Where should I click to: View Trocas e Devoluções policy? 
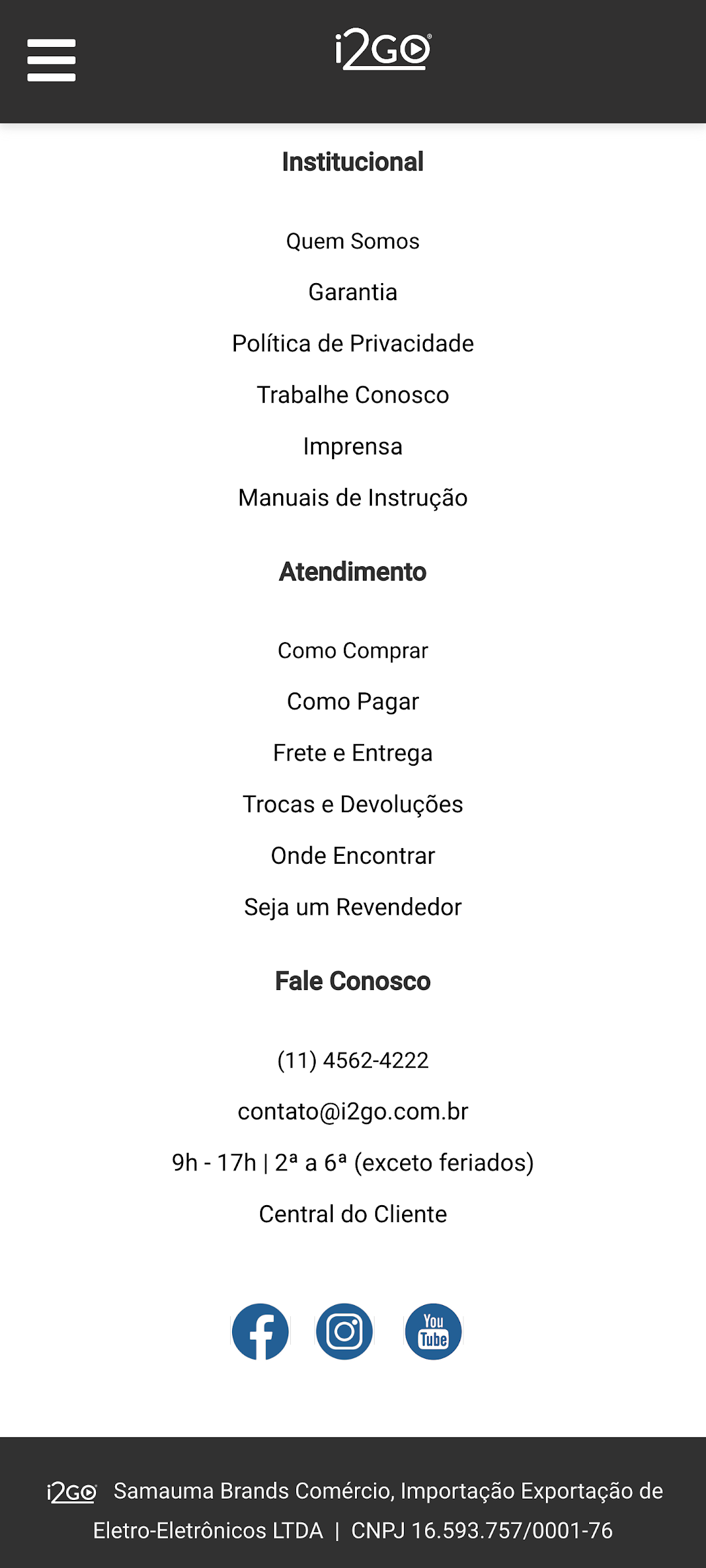353,804
